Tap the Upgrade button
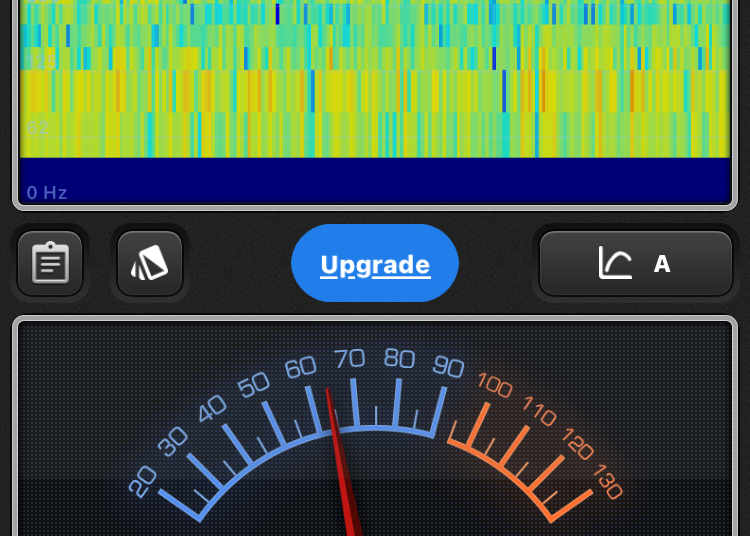 click(375, 264)
